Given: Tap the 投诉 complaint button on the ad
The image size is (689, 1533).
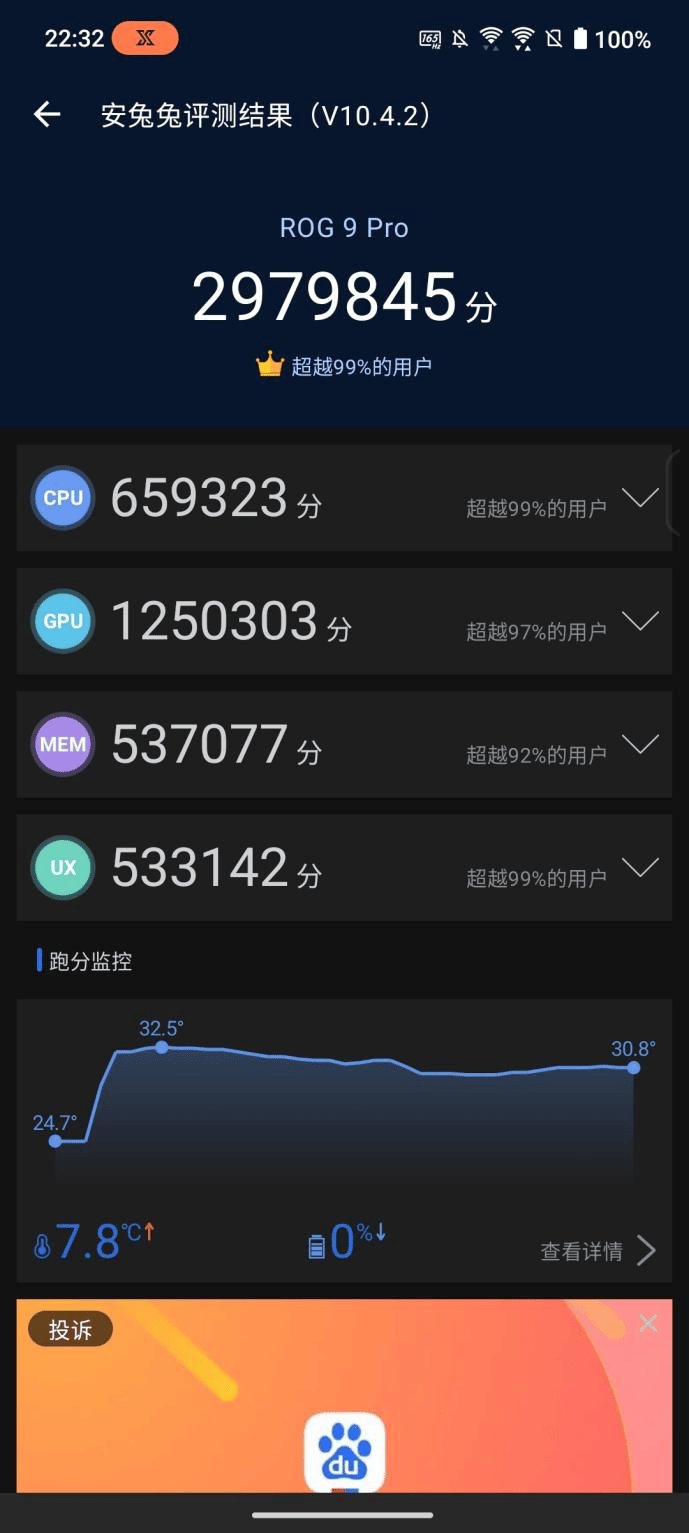Looking at the screenshot, I should [70, 1329].
